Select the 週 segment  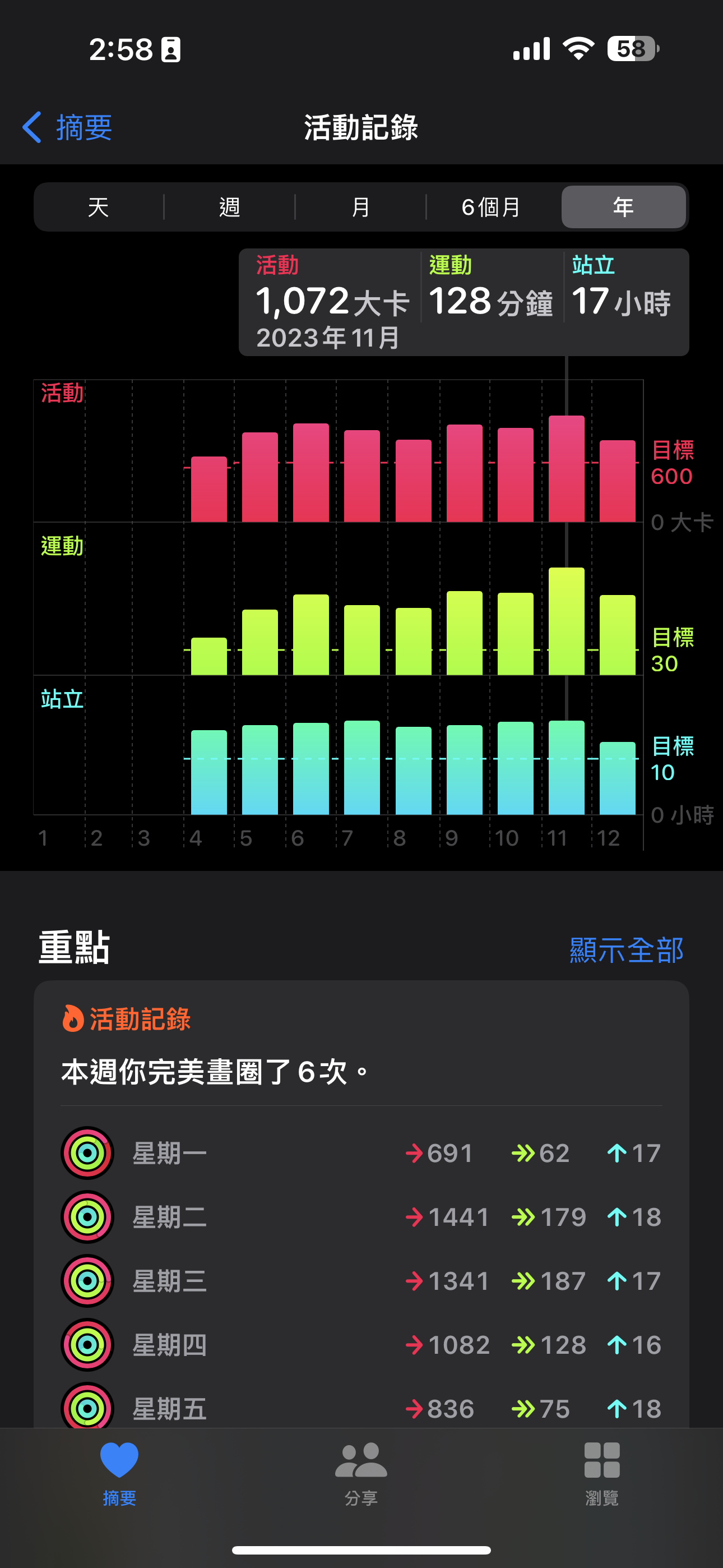point(229,207)
